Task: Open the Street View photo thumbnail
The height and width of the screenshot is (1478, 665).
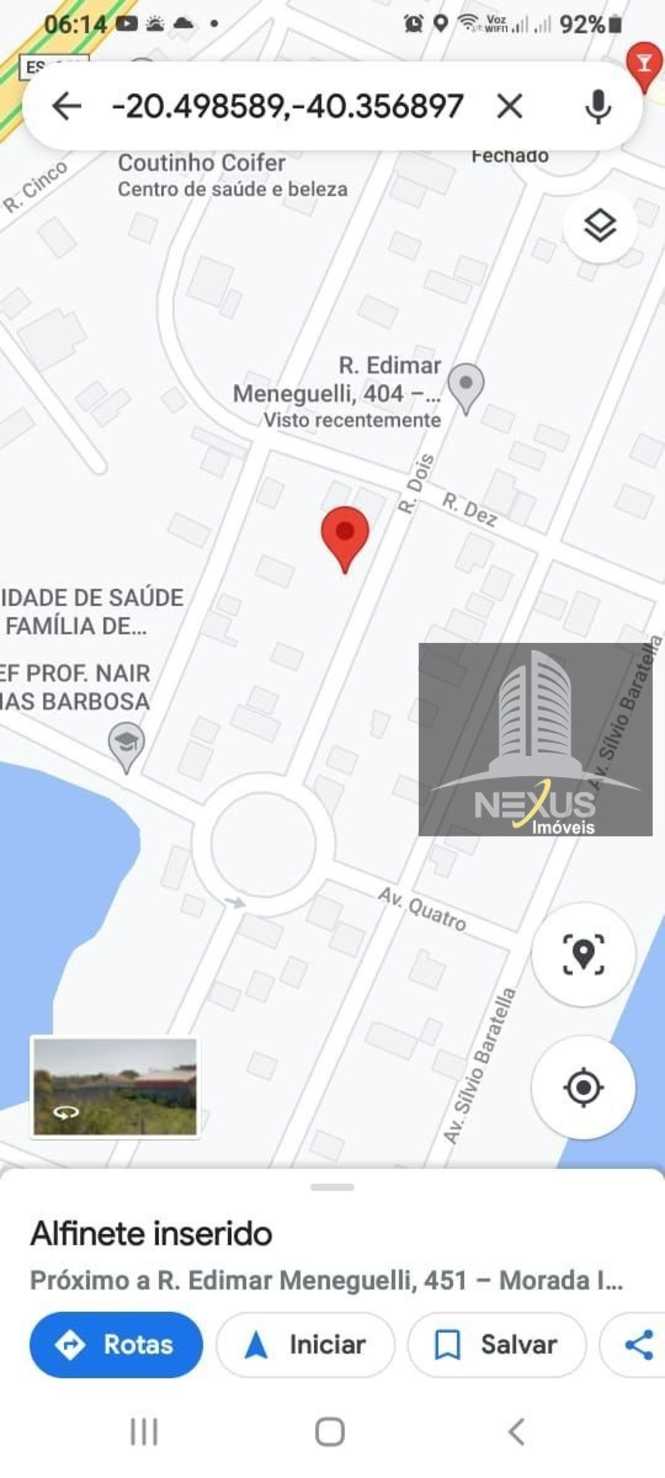Action: pos(115,1087)
